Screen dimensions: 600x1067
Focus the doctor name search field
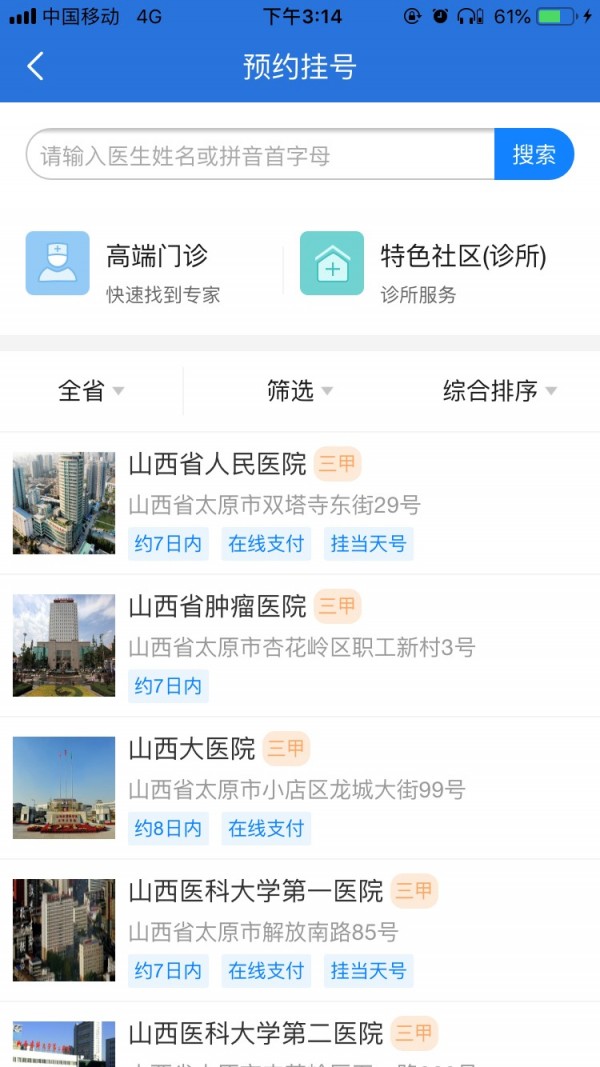point(260,155)
